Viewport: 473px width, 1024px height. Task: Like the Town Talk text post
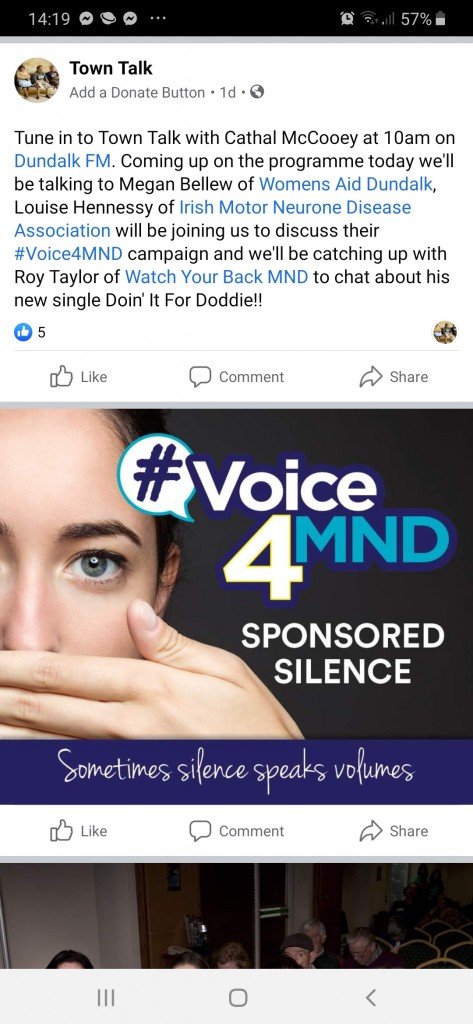(x=78, y=377)
